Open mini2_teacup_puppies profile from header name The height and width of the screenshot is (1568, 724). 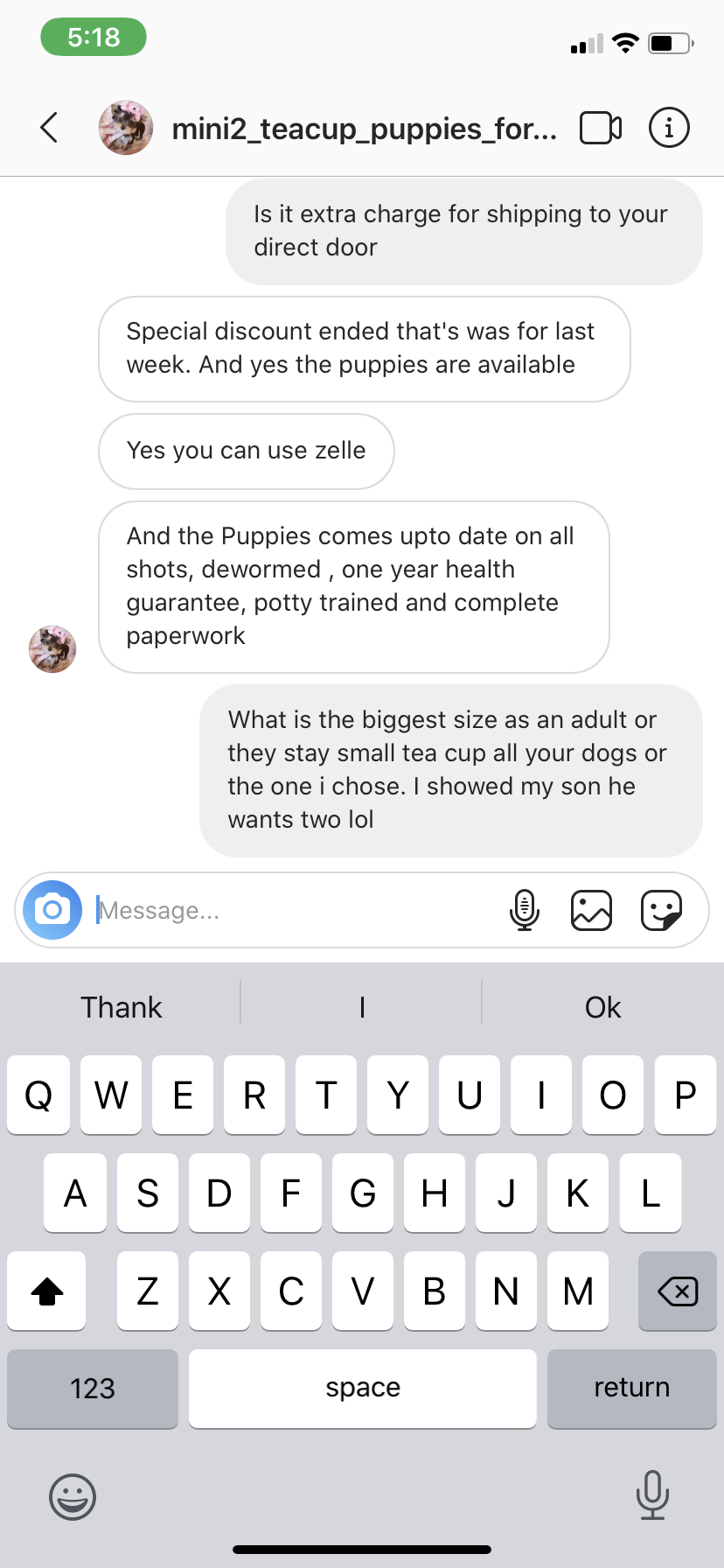point(363,129)
